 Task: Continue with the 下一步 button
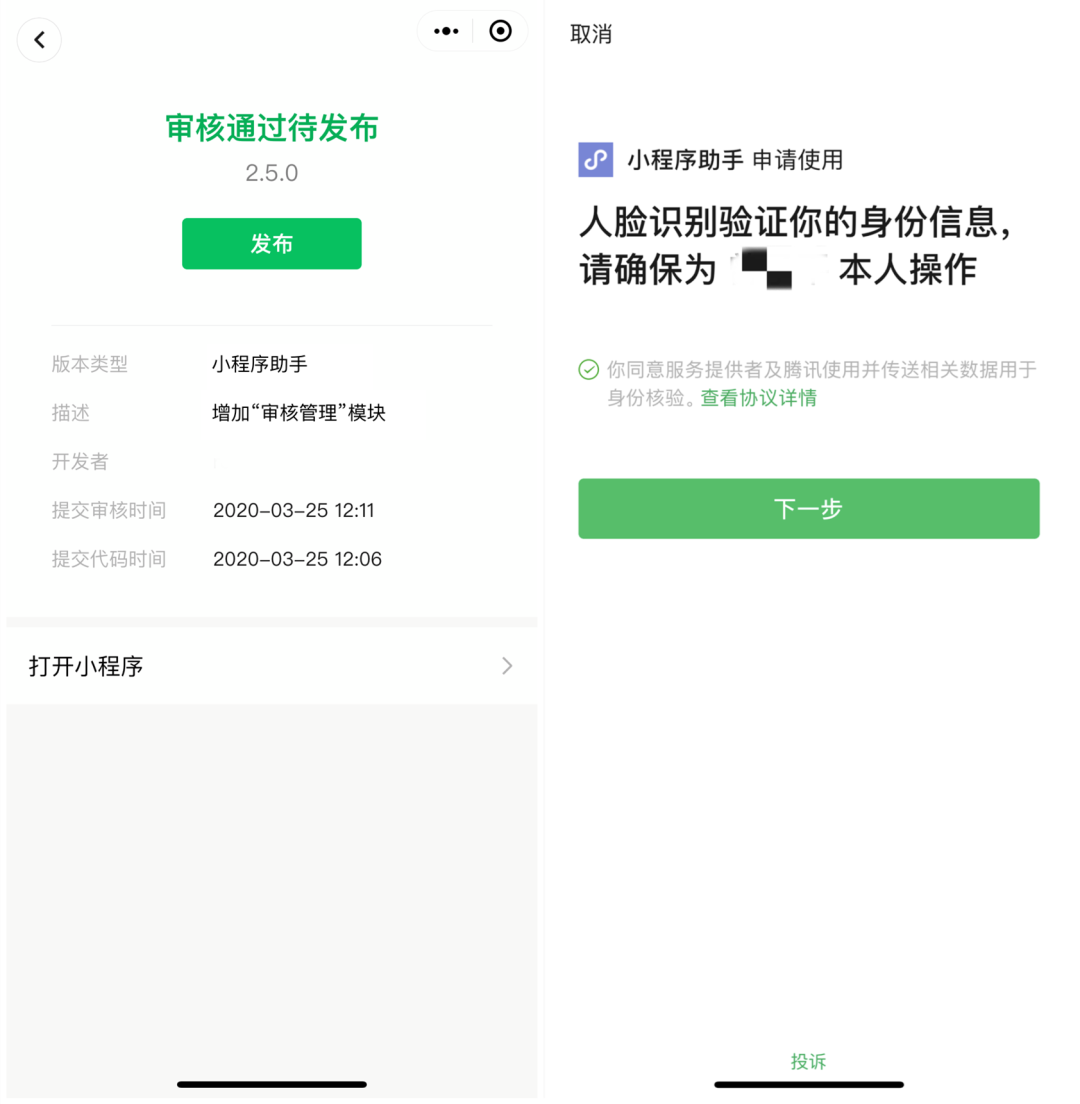point(808,509)
